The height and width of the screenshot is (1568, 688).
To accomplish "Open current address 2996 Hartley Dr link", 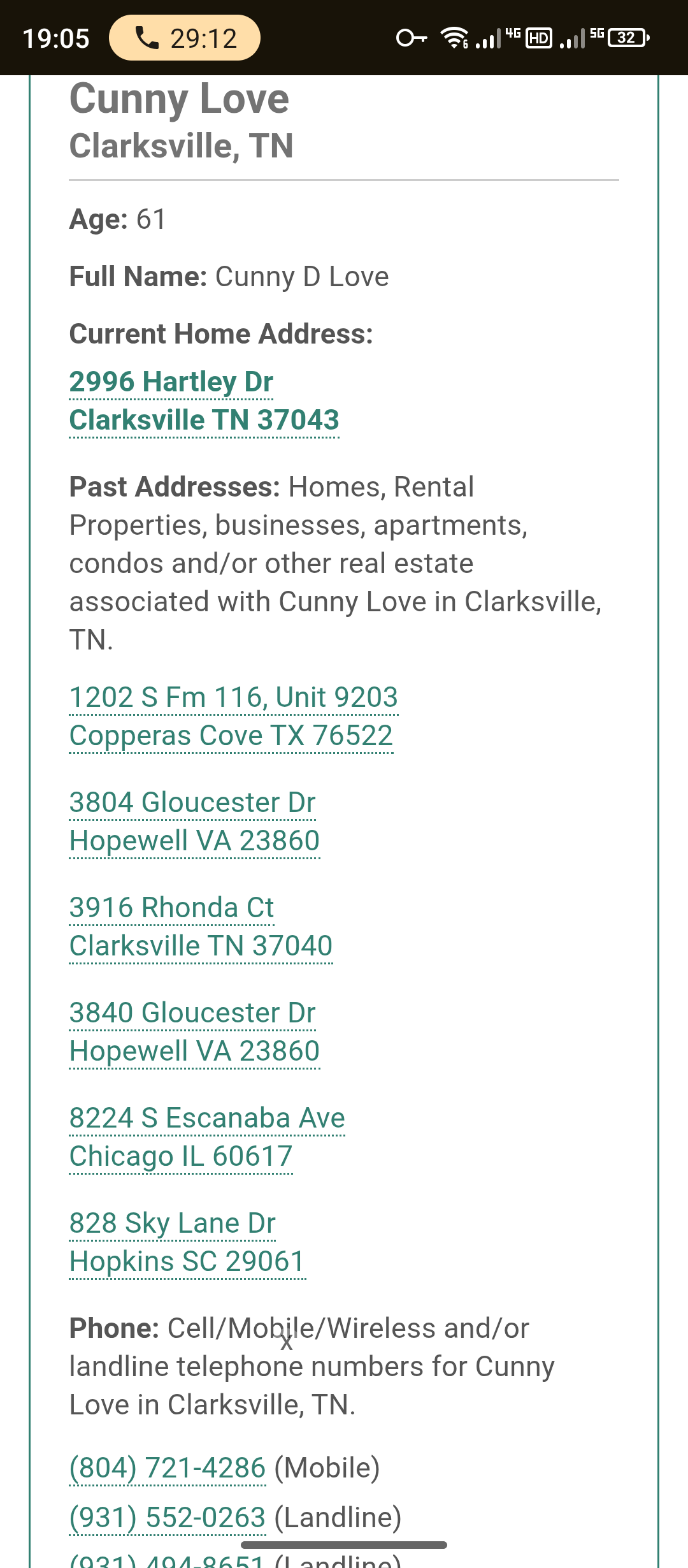I will (204, 401).
